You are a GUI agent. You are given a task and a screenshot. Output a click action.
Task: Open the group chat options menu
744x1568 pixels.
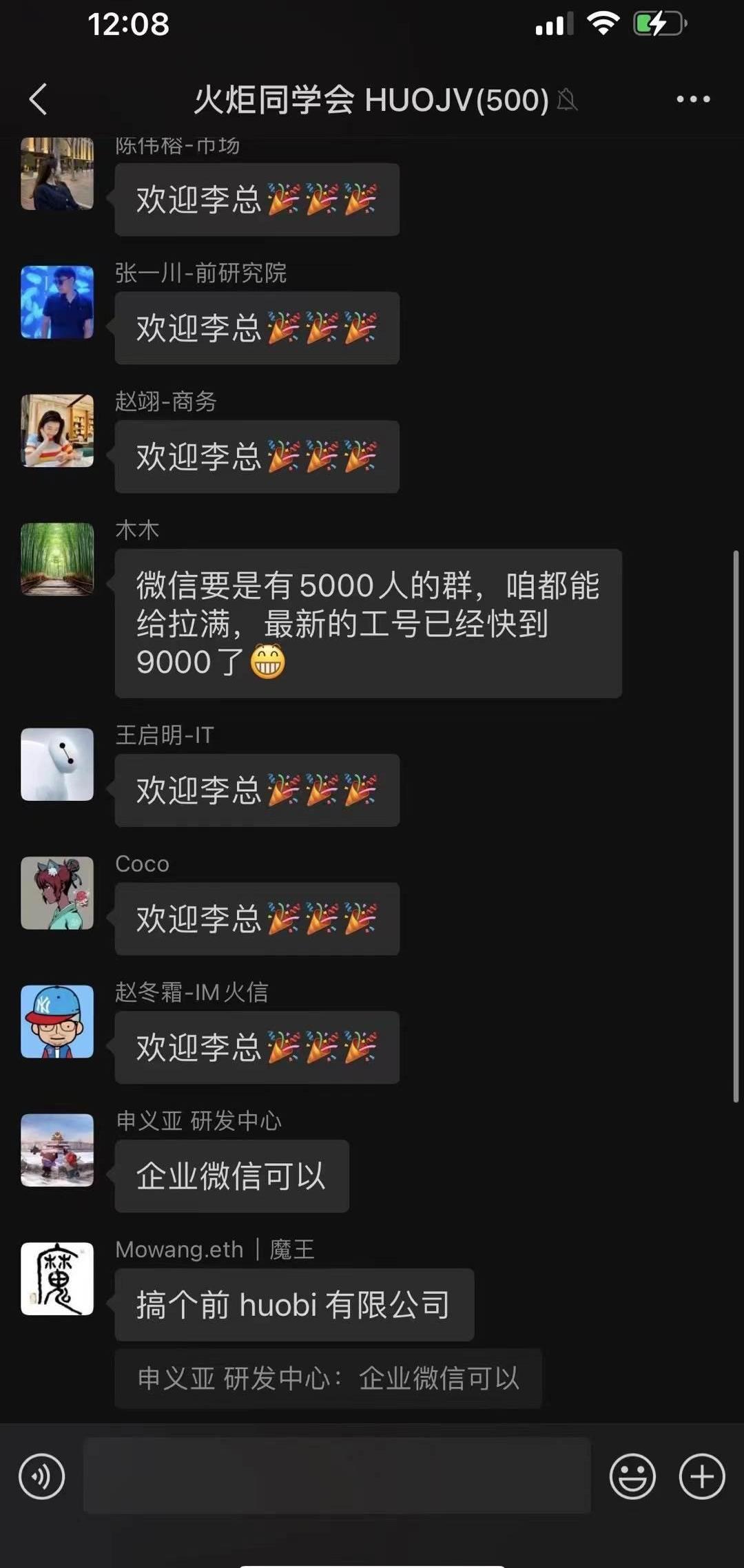(692, 100)
